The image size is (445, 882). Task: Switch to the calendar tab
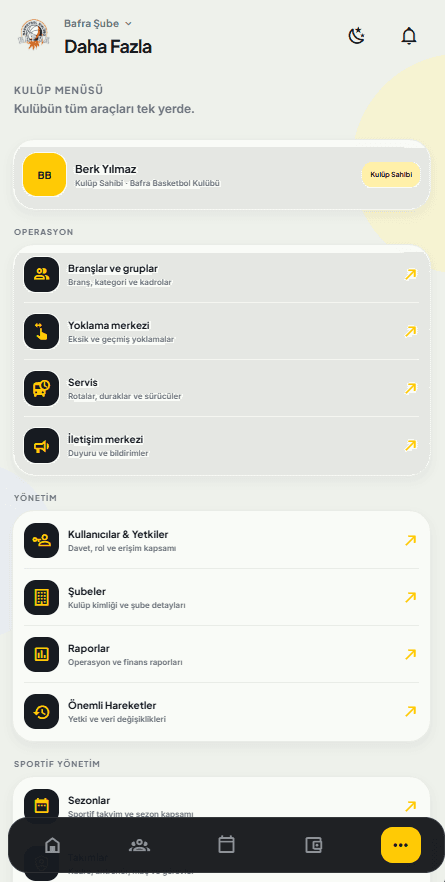(226, 845)
